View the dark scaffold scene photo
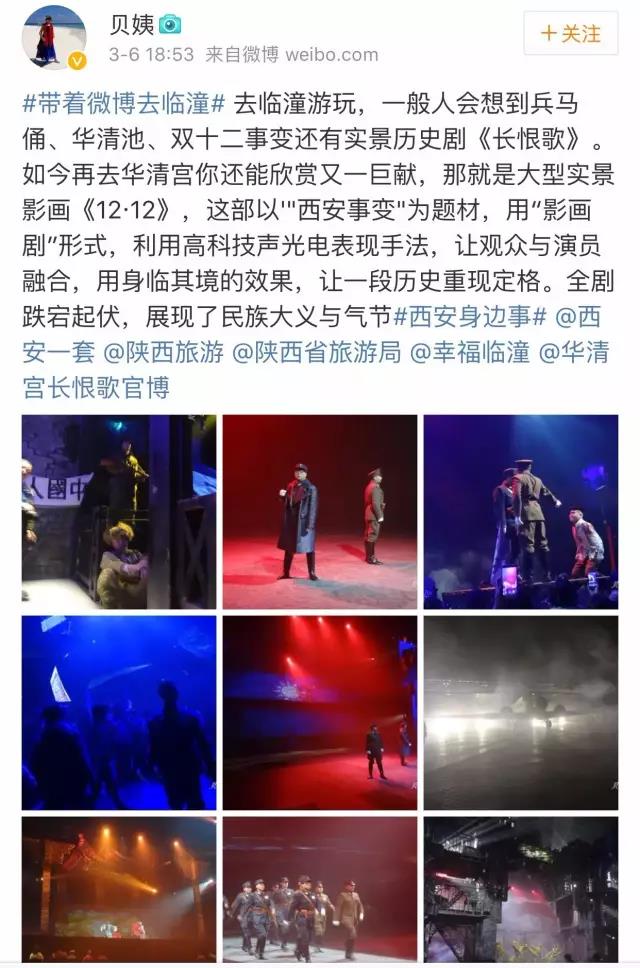 pyautogui.click(x=520, y=890)
